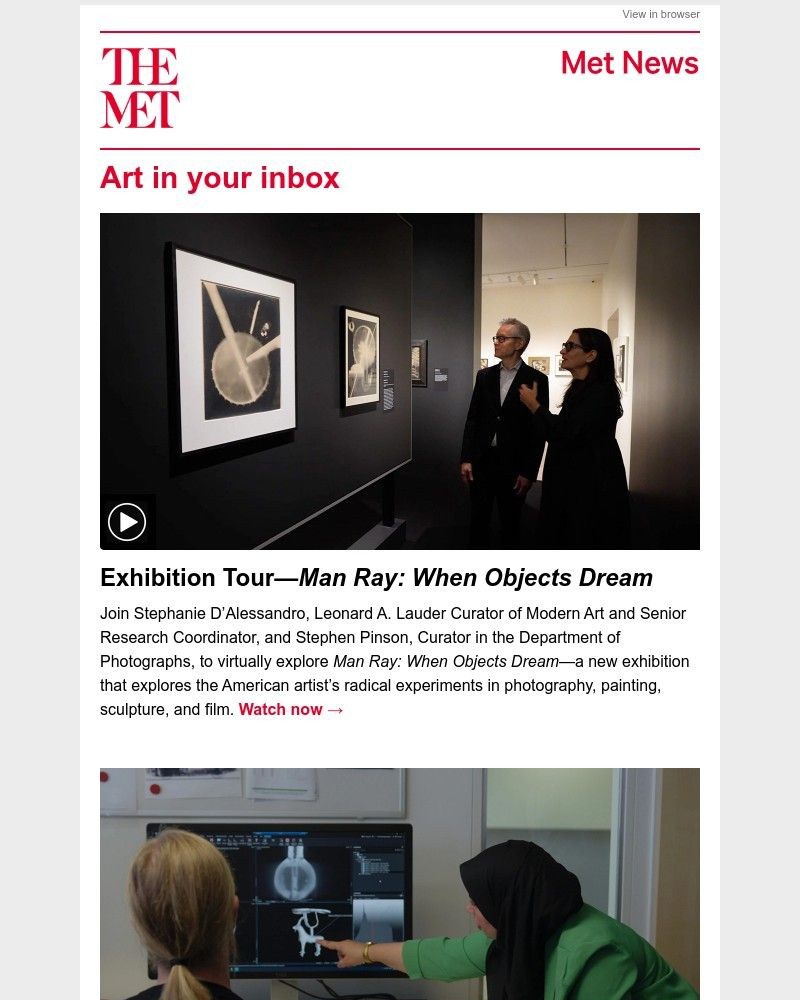800x1000 pixels.
Task: Open the Man Ray exhibition video thumbnail
Action: tap(399, 380)
